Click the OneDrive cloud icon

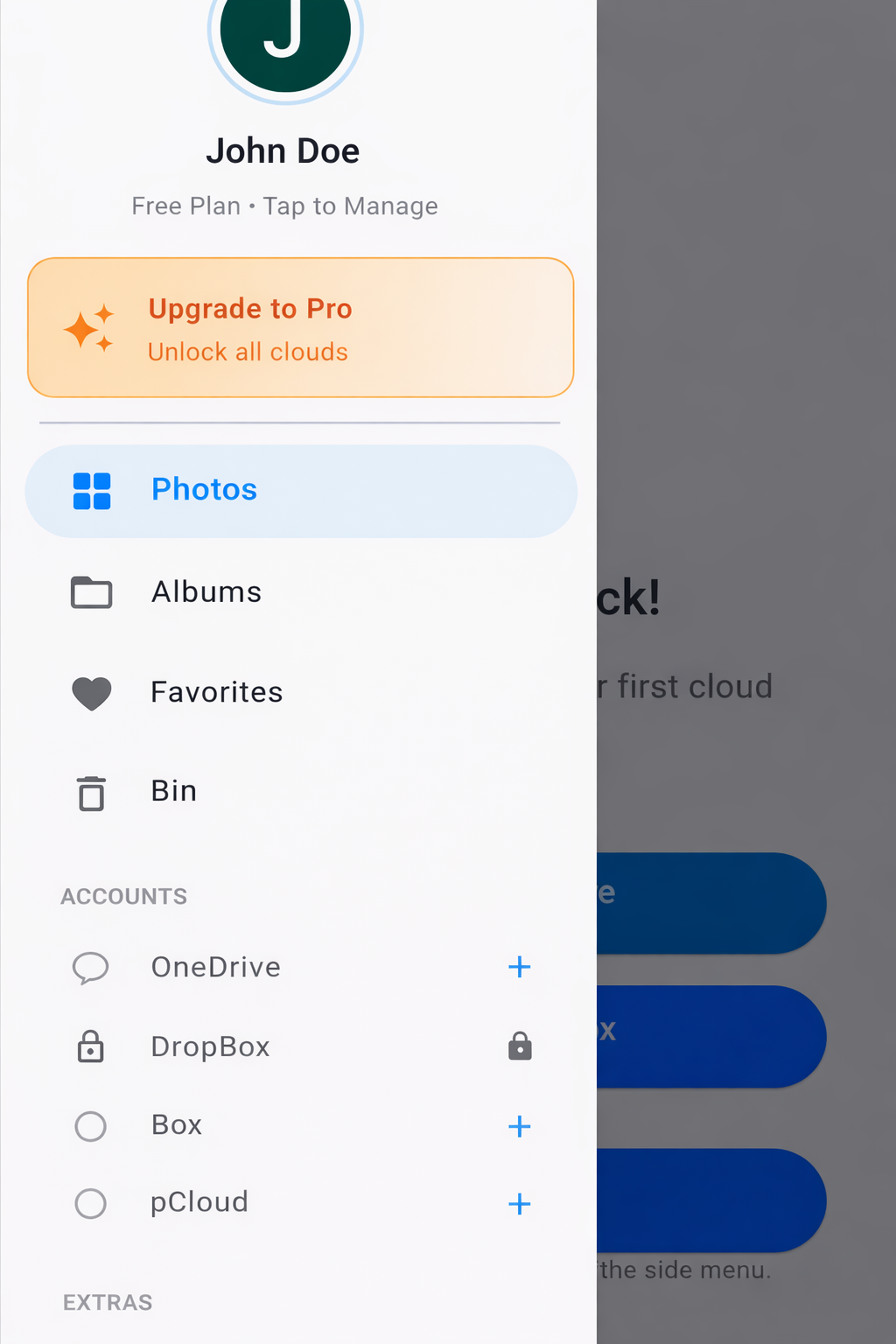tap(90, 967)
